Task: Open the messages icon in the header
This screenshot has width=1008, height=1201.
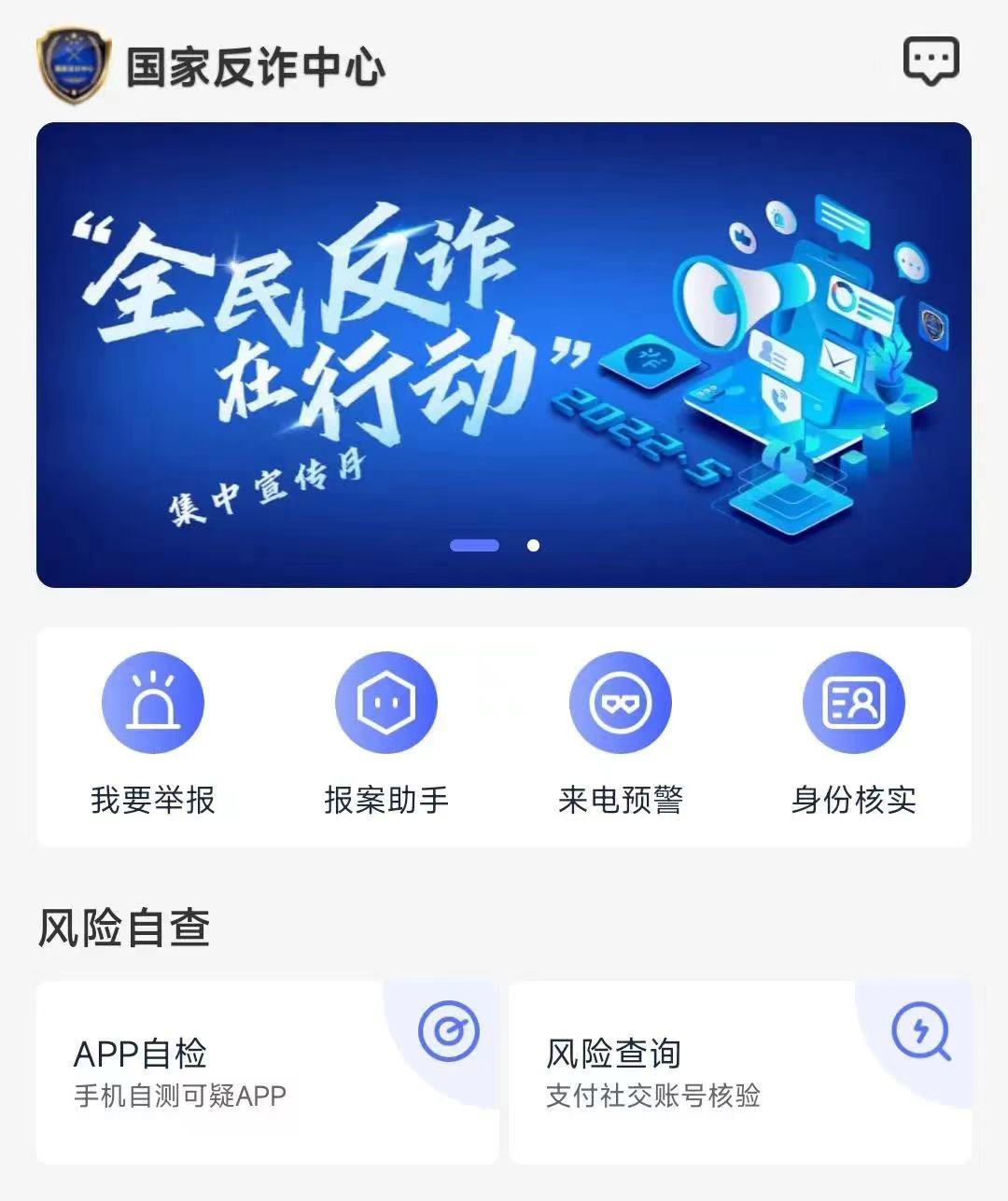Action: tap(931, 62)
